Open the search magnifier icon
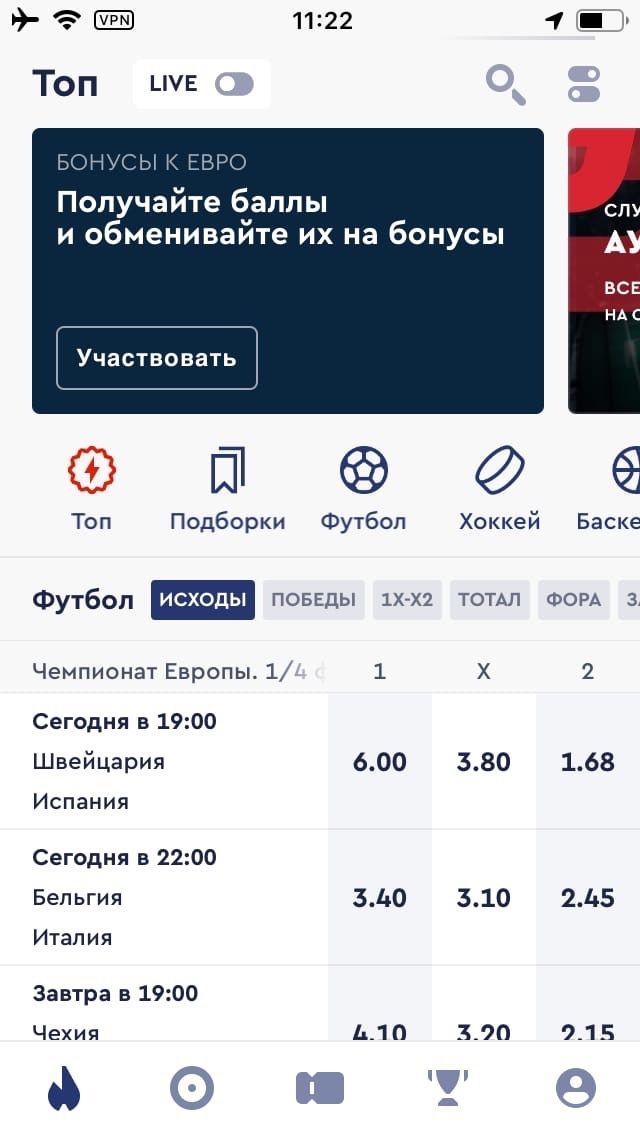The height and width of the screenshot is (1136, 640). pos(505,85)
